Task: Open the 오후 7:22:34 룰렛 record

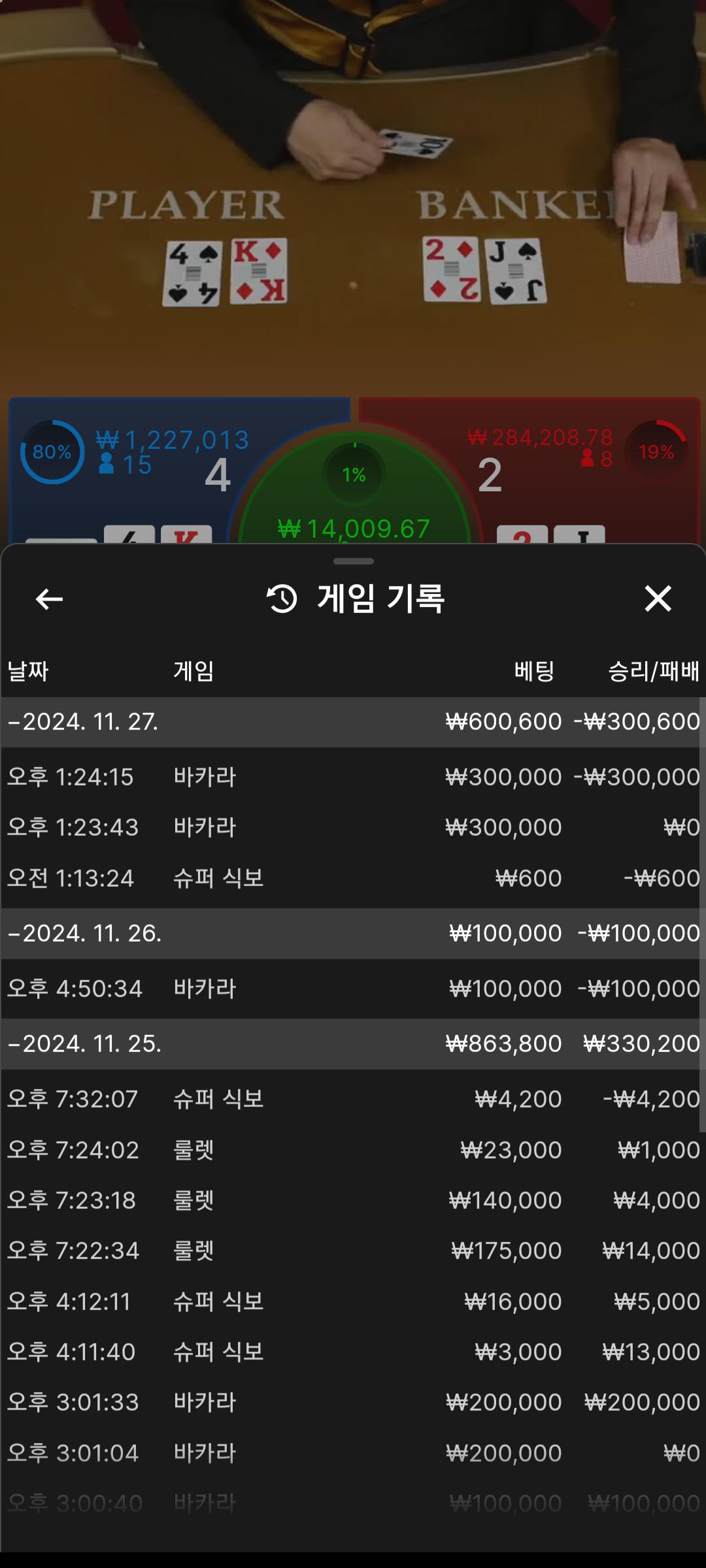Action: coord(353,1250)
